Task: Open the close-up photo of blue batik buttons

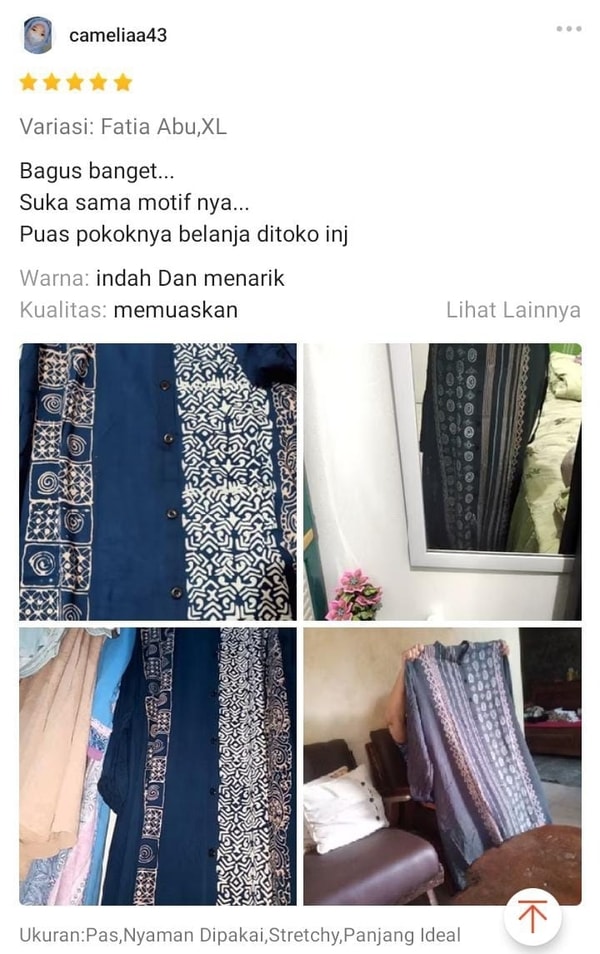Action: click(x=158, y=482)
